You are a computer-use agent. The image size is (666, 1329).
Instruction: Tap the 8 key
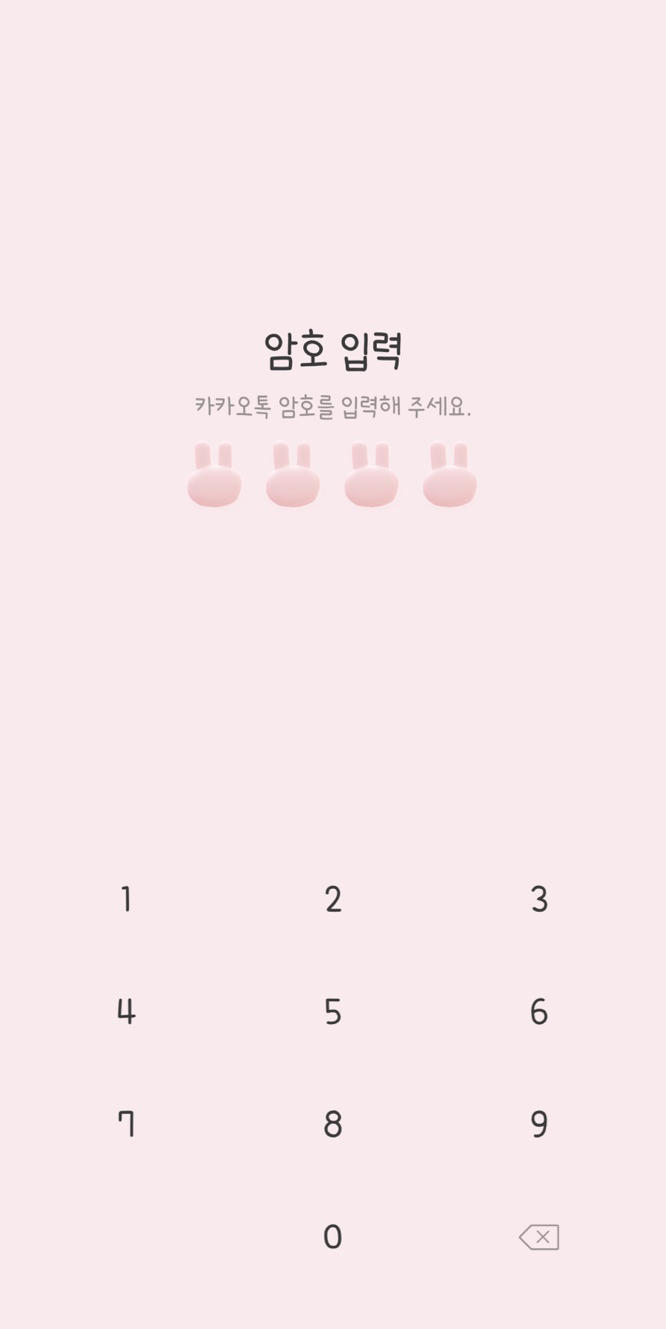333,1124
